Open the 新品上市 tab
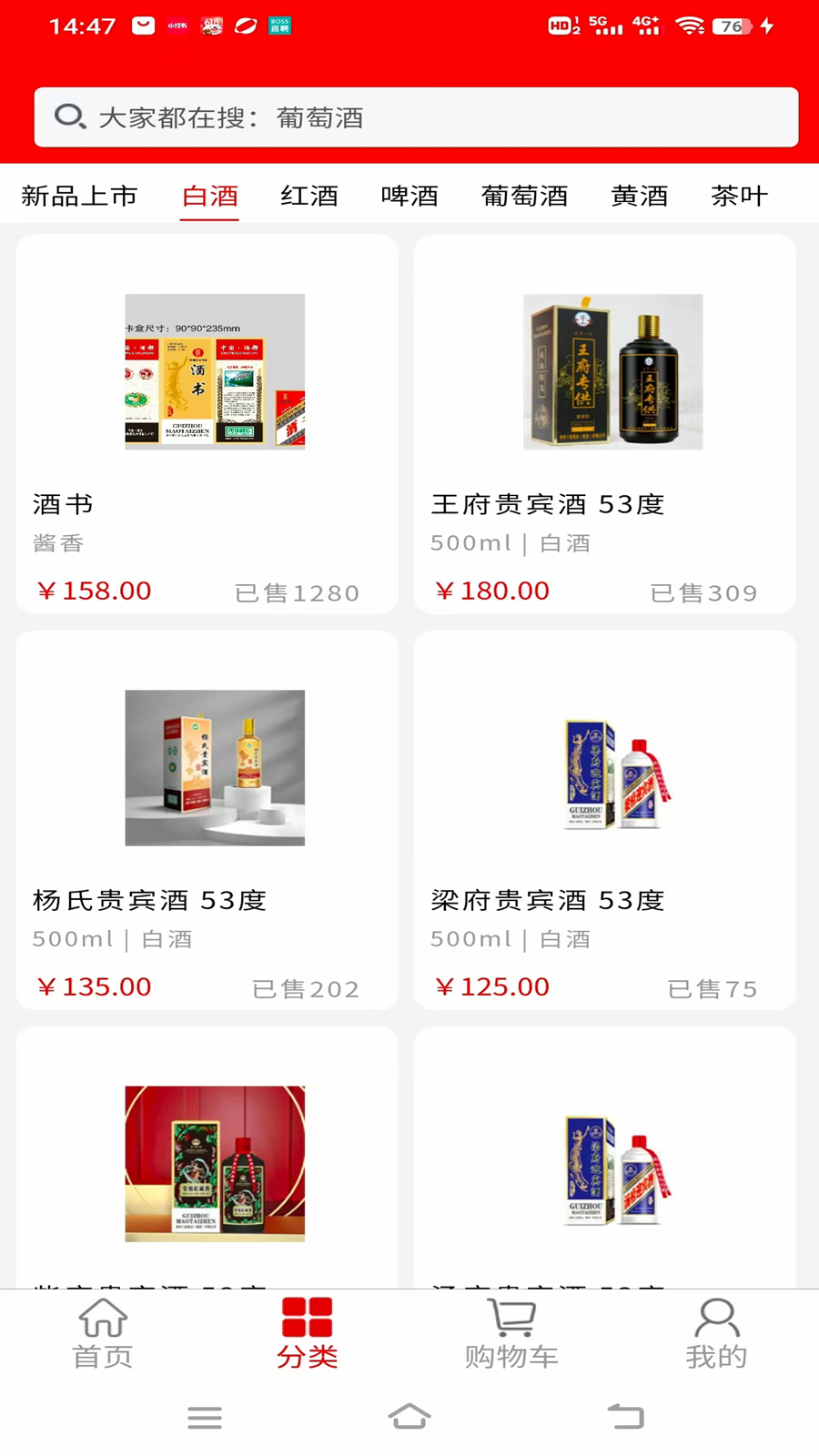The image size is (819, 1456). click(79, 196)
